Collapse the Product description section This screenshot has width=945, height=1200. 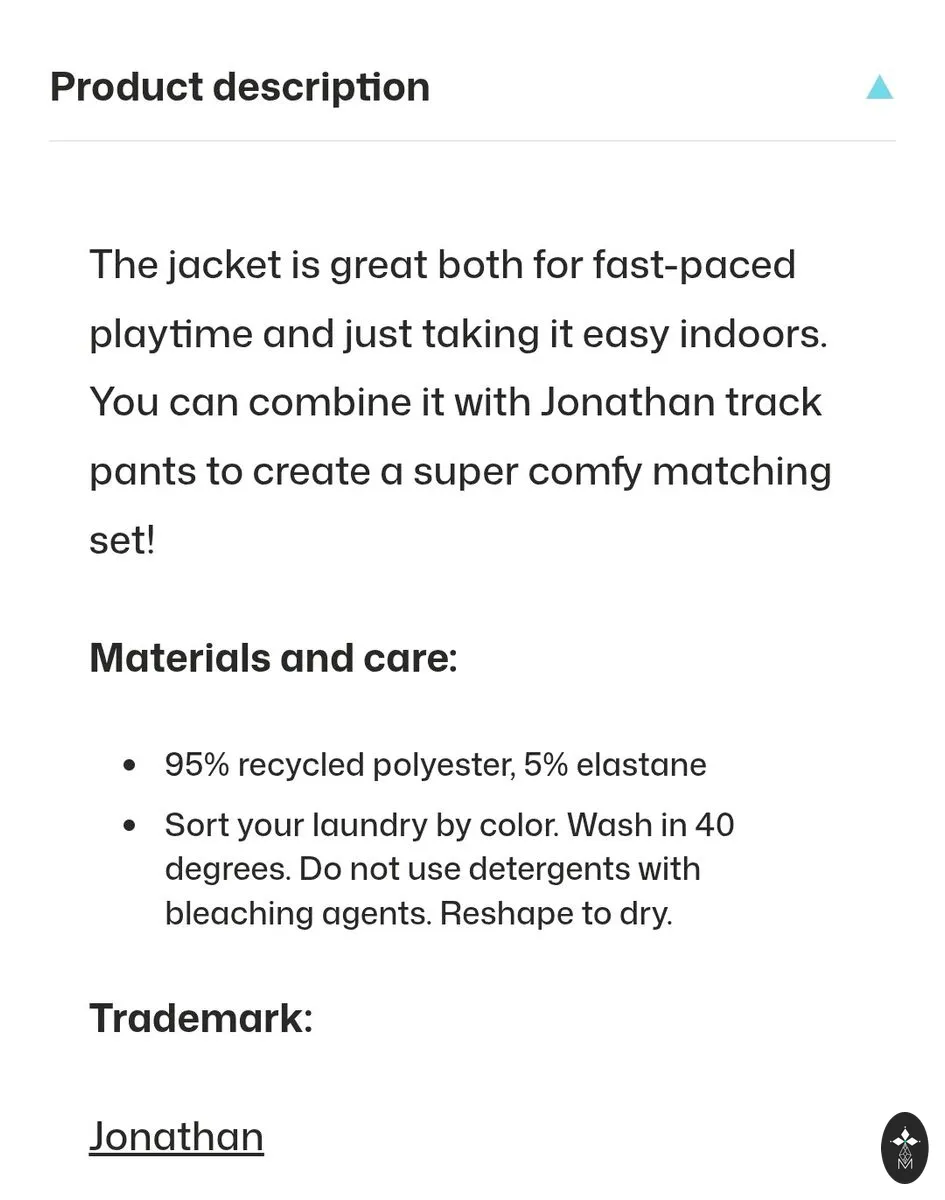[879, 88]
